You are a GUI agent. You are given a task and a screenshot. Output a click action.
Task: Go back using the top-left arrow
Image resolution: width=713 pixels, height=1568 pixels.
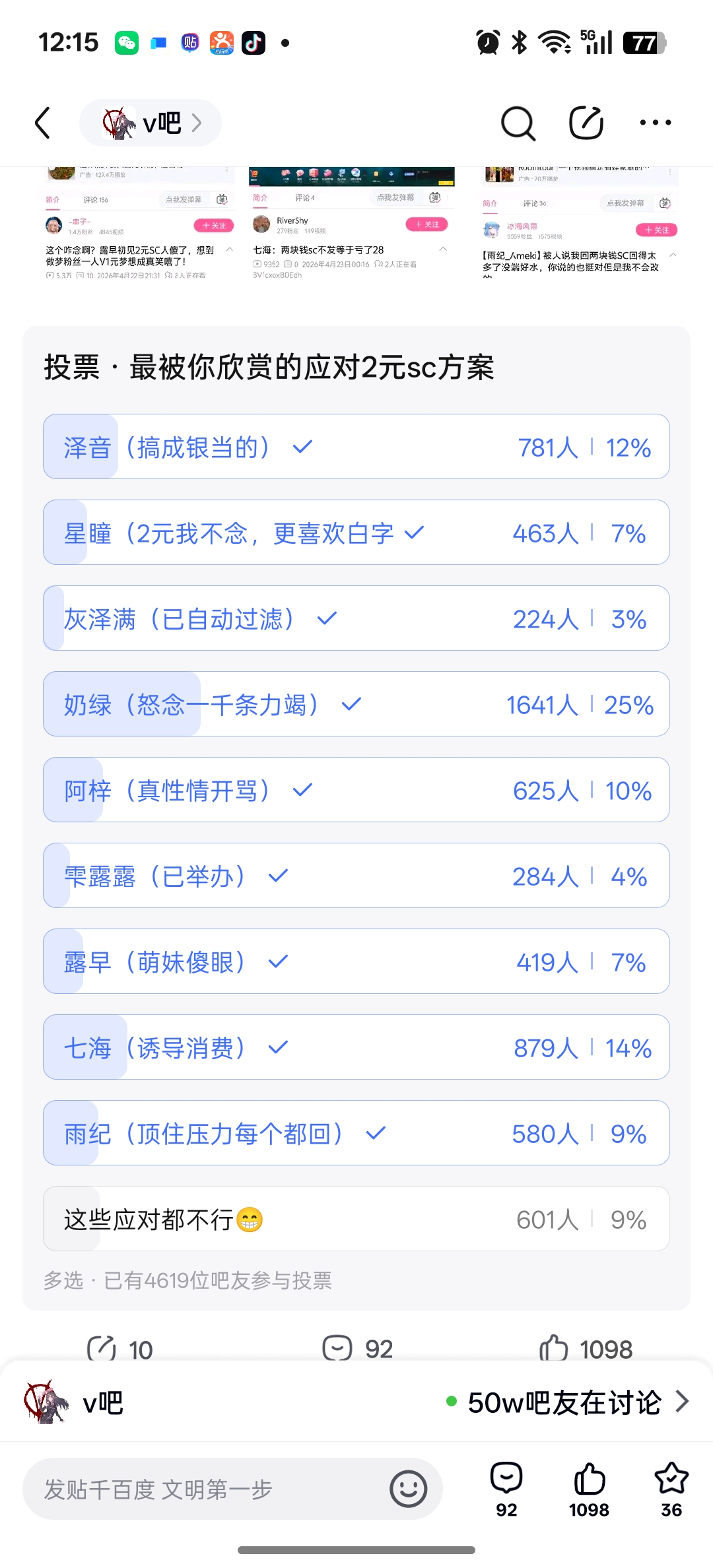(x=43, y=123)
